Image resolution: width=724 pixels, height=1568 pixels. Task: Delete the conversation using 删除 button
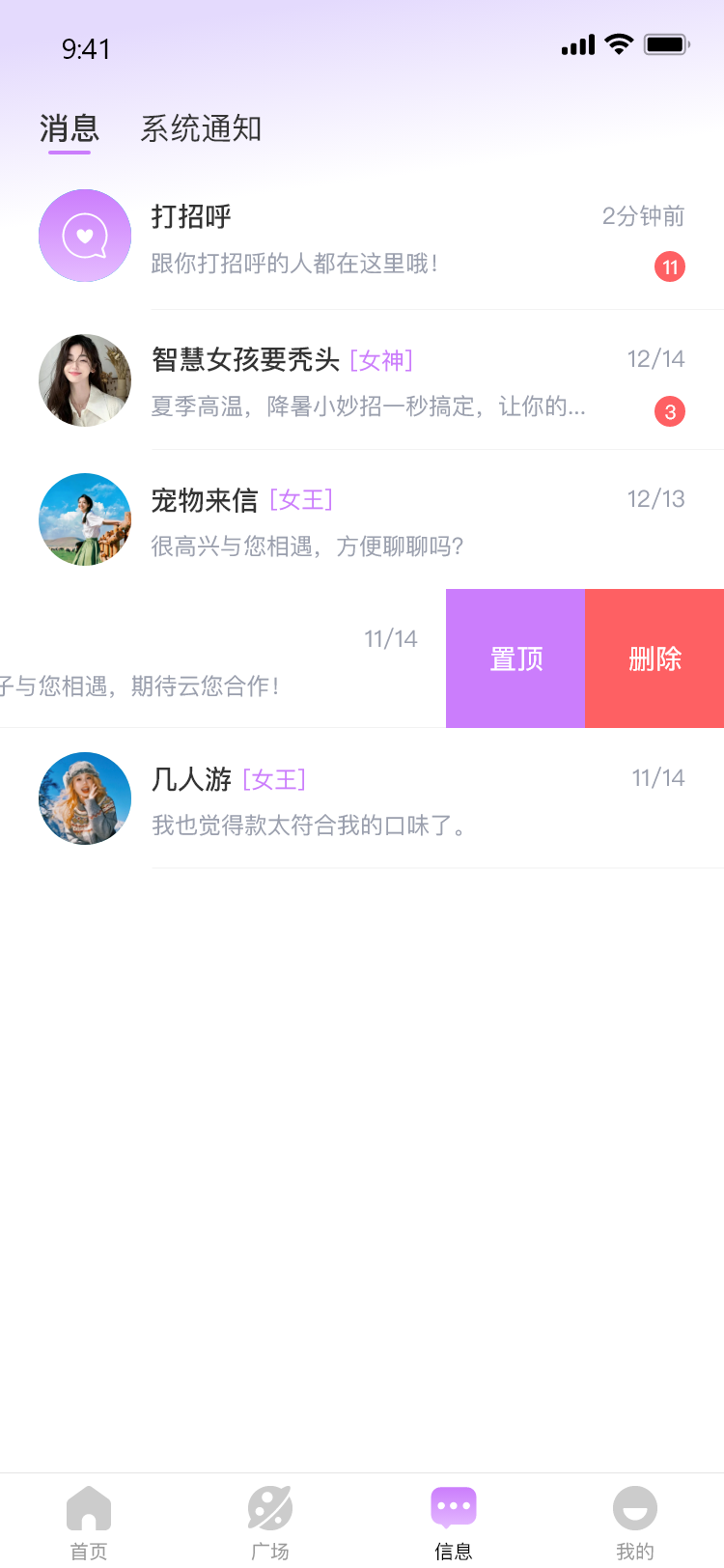[654, 658]
